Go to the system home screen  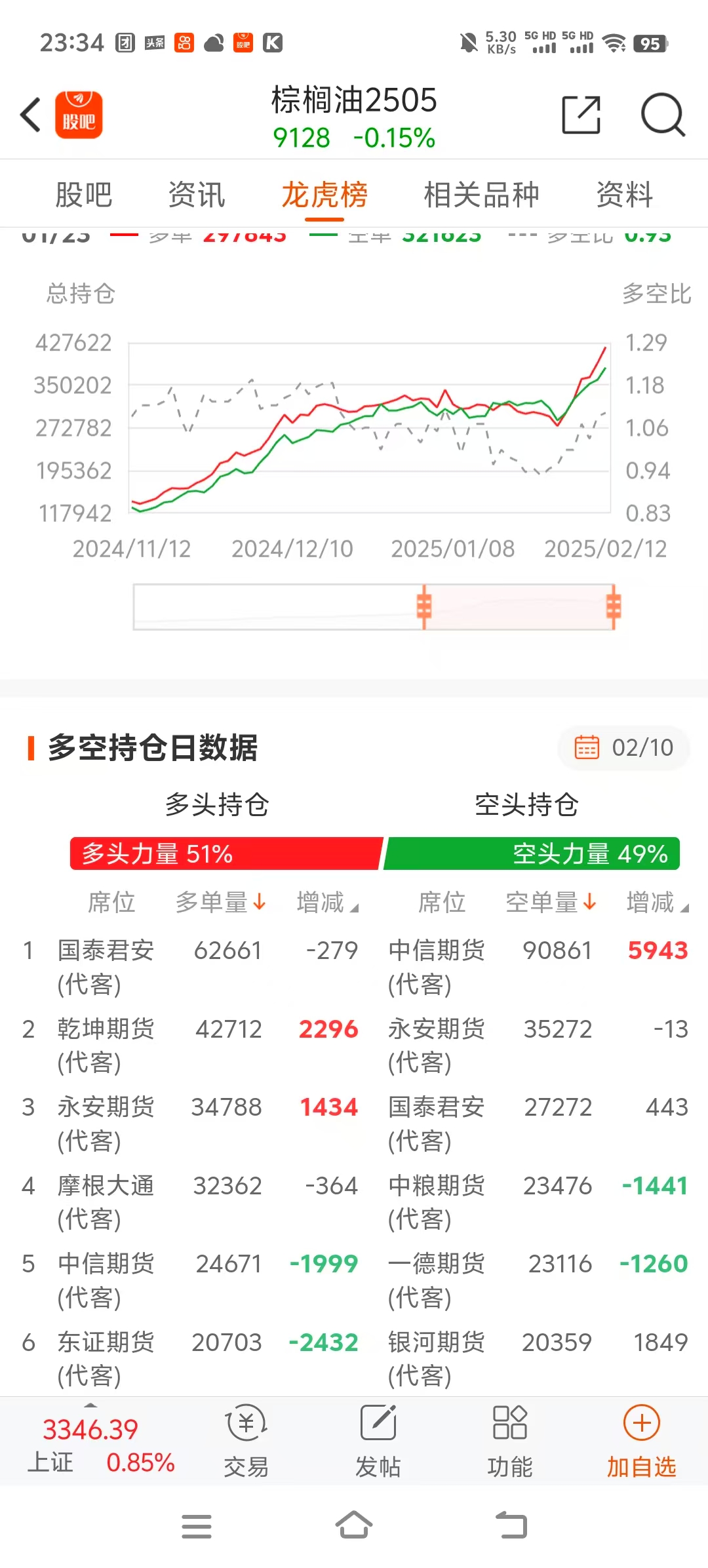pos(354,1525)
